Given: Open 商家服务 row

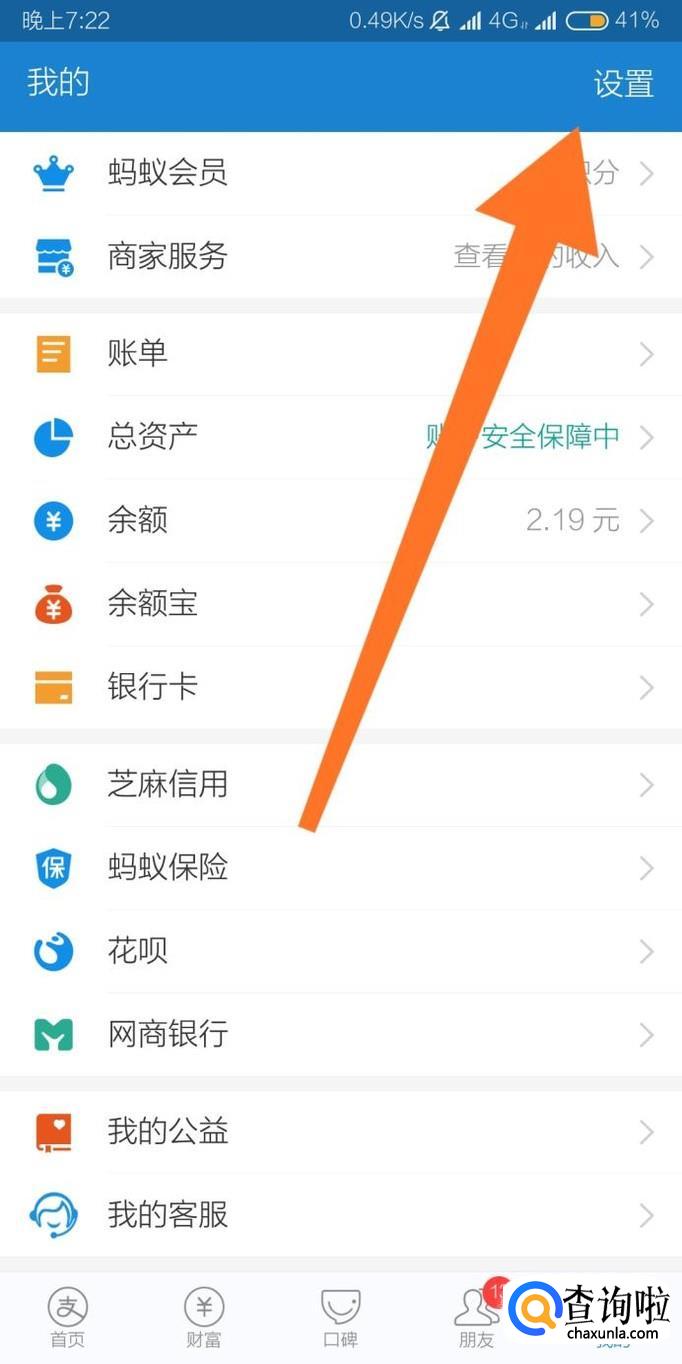Looking at the screenshot, I should pyautogui.click(x=341, y=256).
